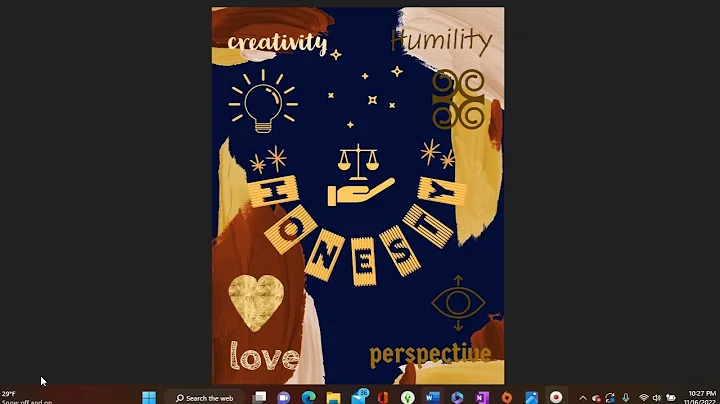The height and width of the screenshot is (404, 720).
Task: Open the volume control in system tray
Action: tap(656, 397)
